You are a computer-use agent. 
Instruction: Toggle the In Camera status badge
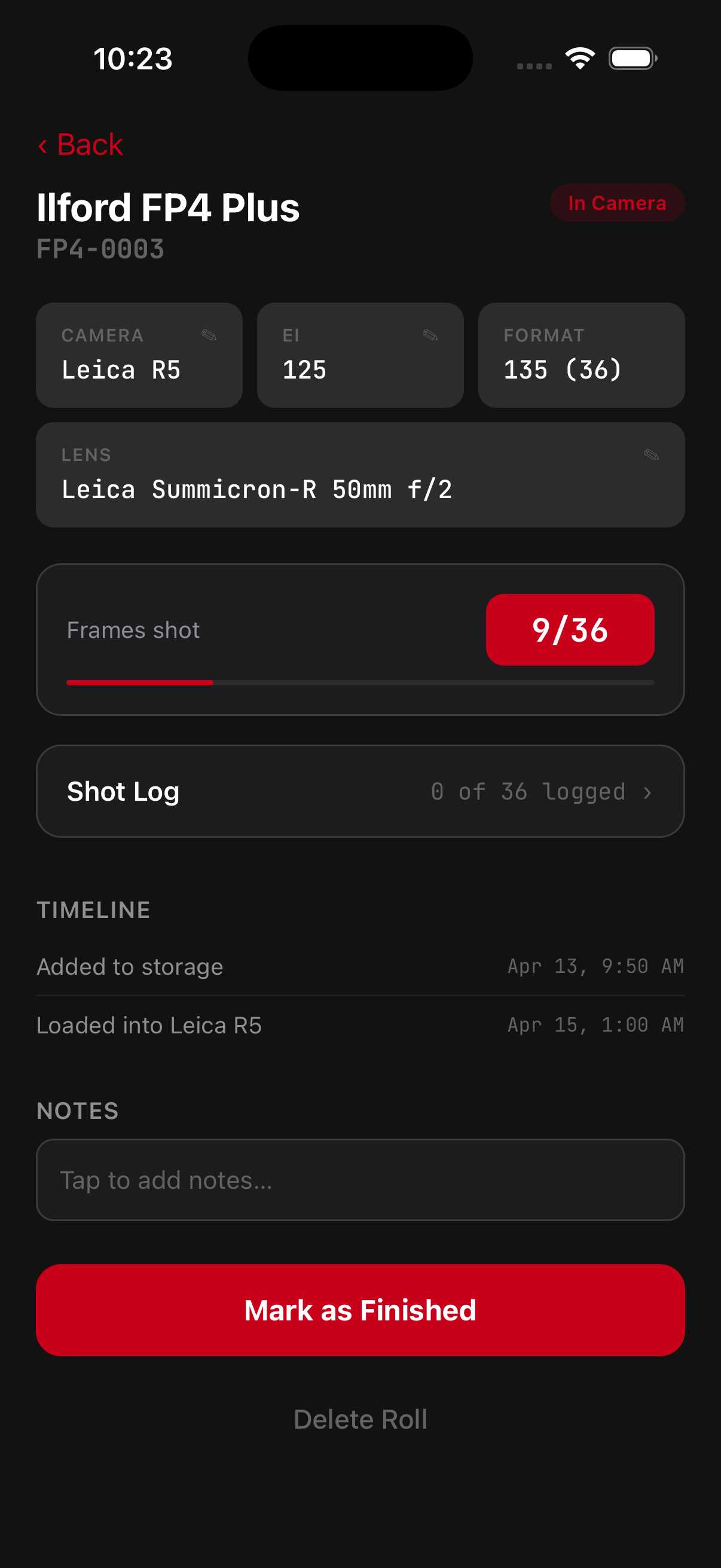pos(617,203)
